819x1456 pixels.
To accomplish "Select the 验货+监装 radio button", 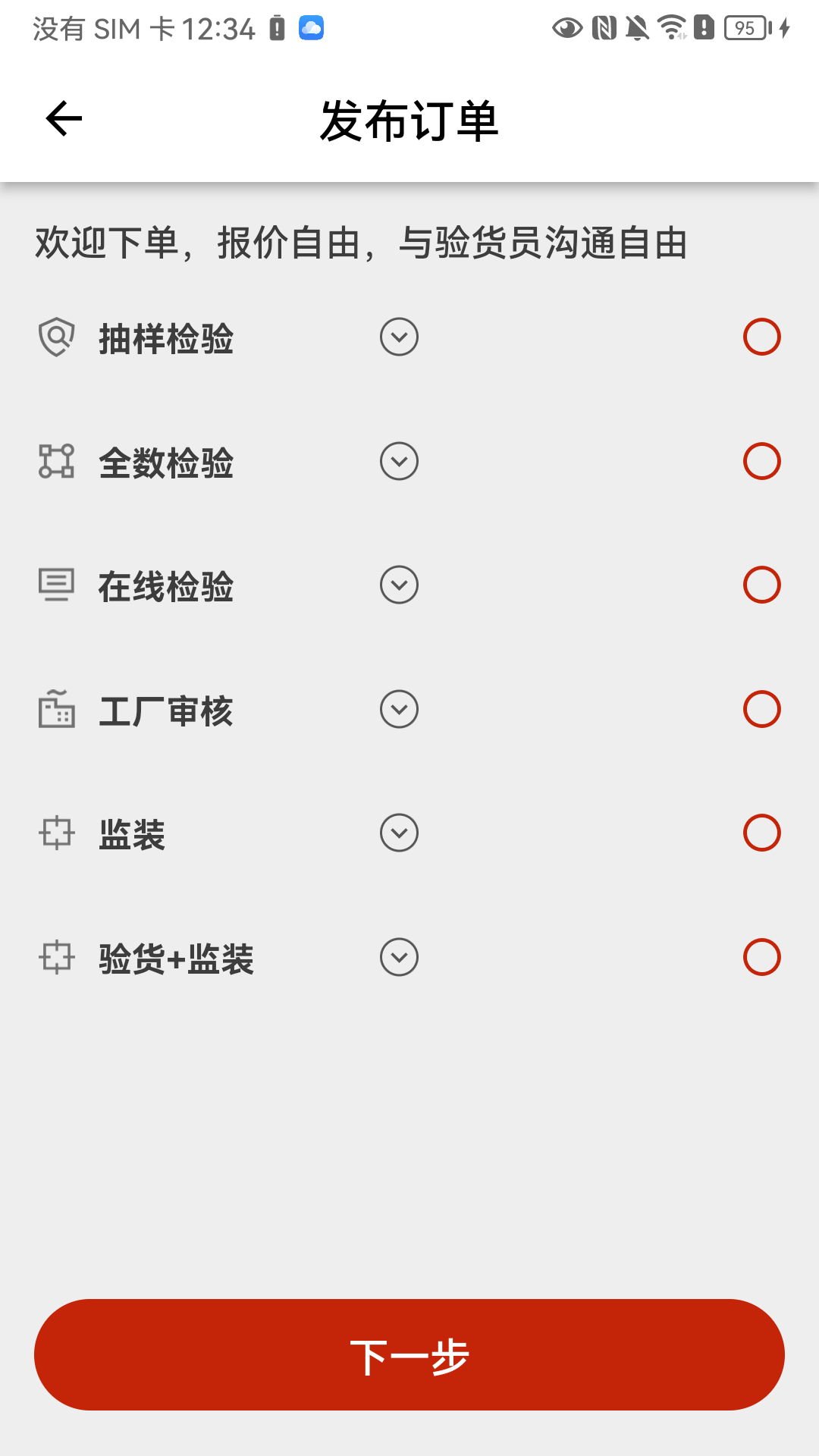I will tap(762, 958).
